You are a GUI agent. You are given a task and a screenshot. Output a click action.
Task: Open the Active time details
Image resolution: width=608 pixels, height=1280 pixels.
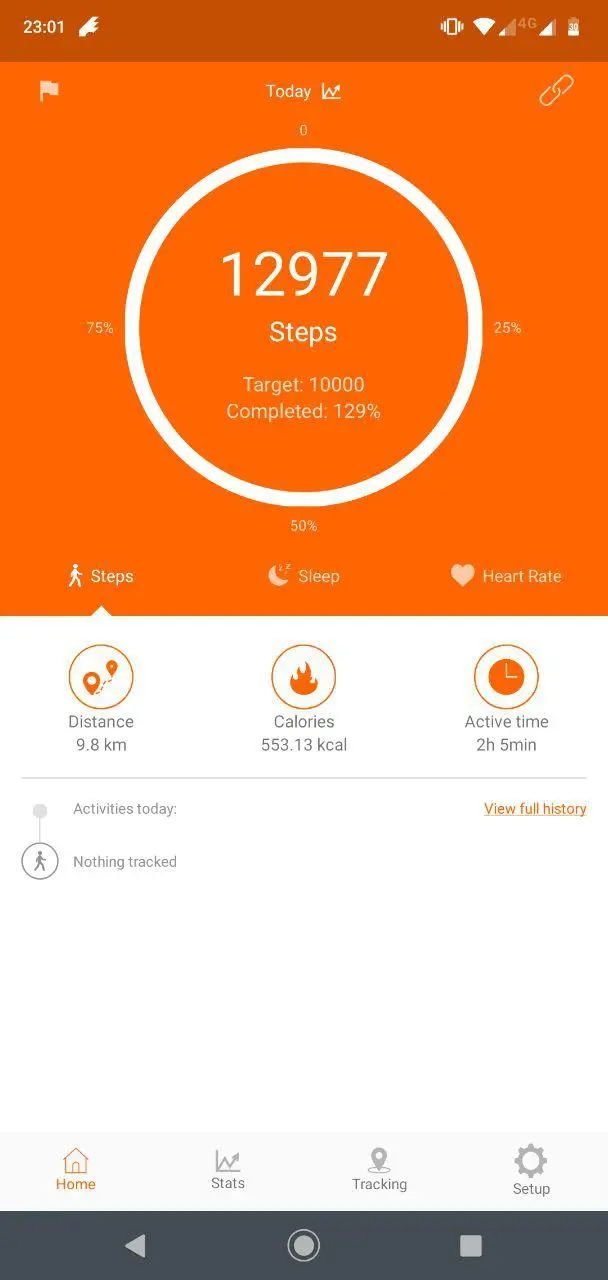[x=506, y=699]
